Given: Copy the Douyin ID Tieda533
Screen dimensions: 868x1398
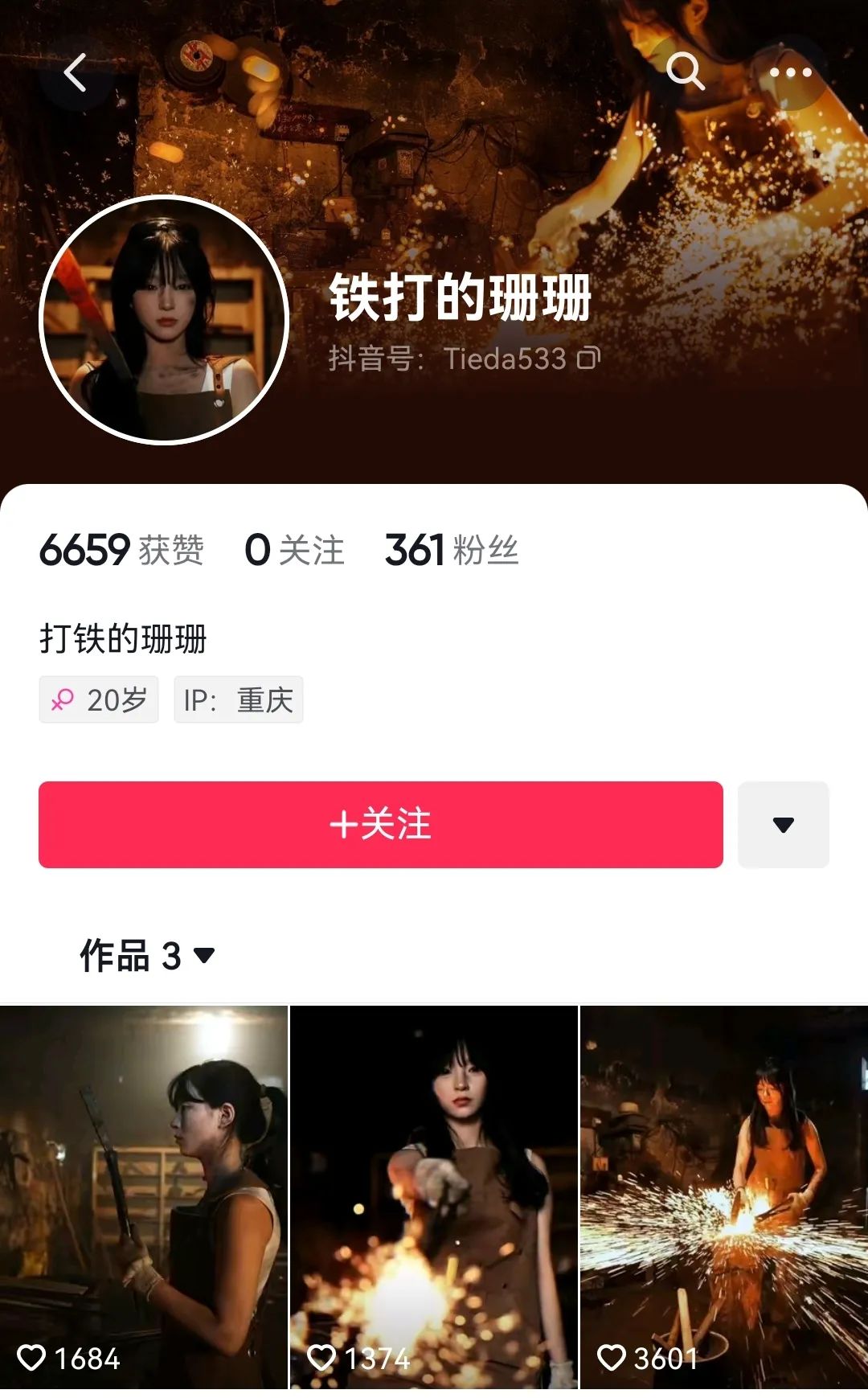Looking at the screenshot, I should (x=588, y=359).
